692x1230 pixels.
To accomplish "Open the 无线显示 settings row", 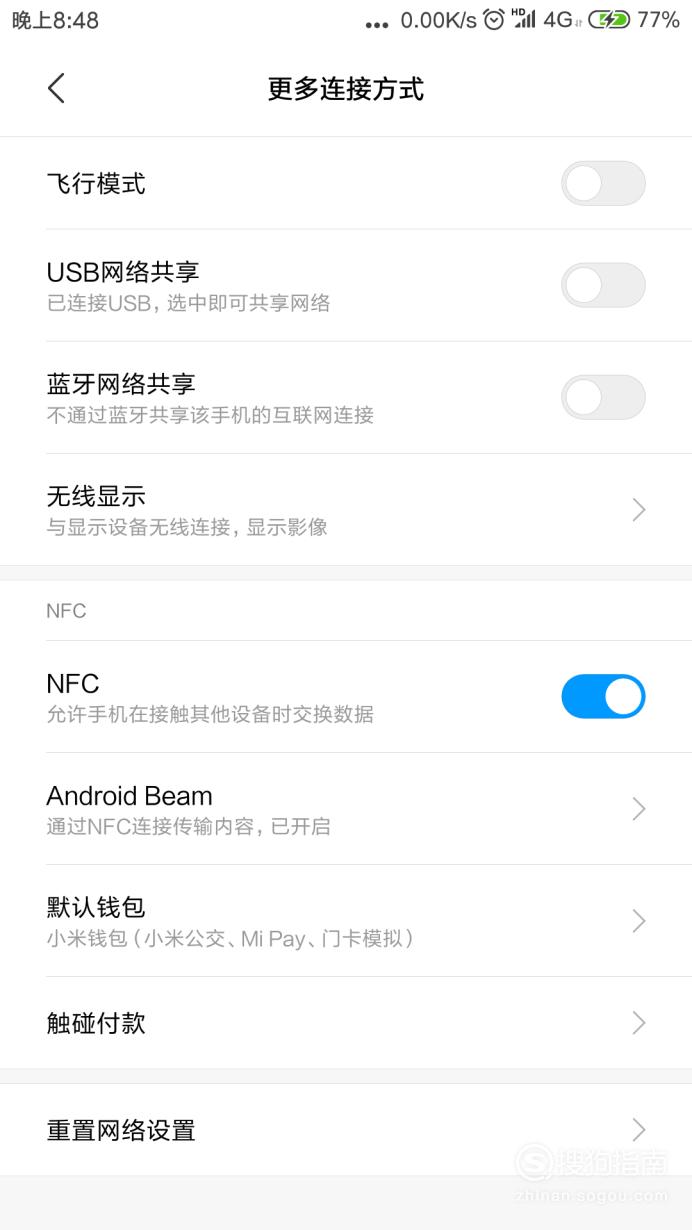I will (346, 510).
